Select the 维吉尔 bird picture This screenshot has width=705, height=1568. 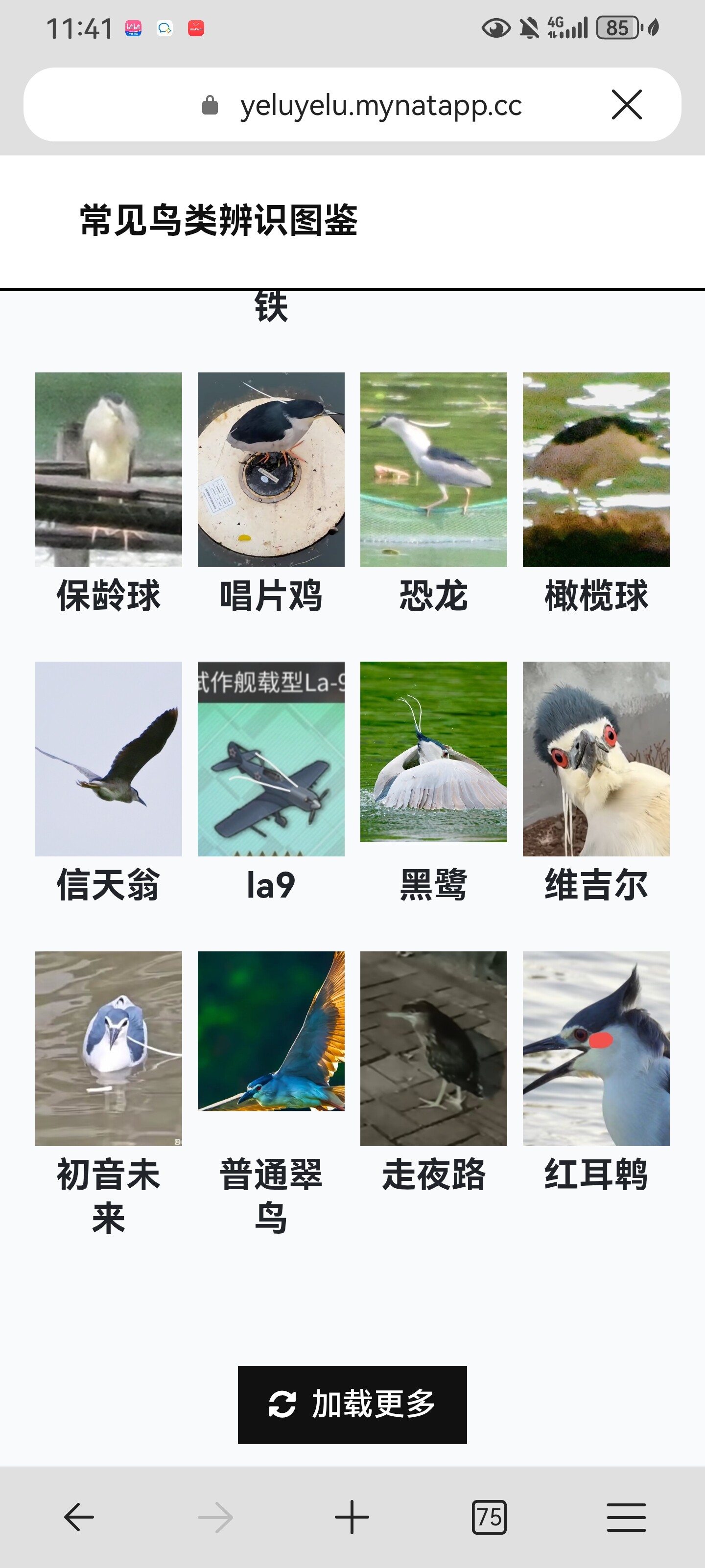596,759
